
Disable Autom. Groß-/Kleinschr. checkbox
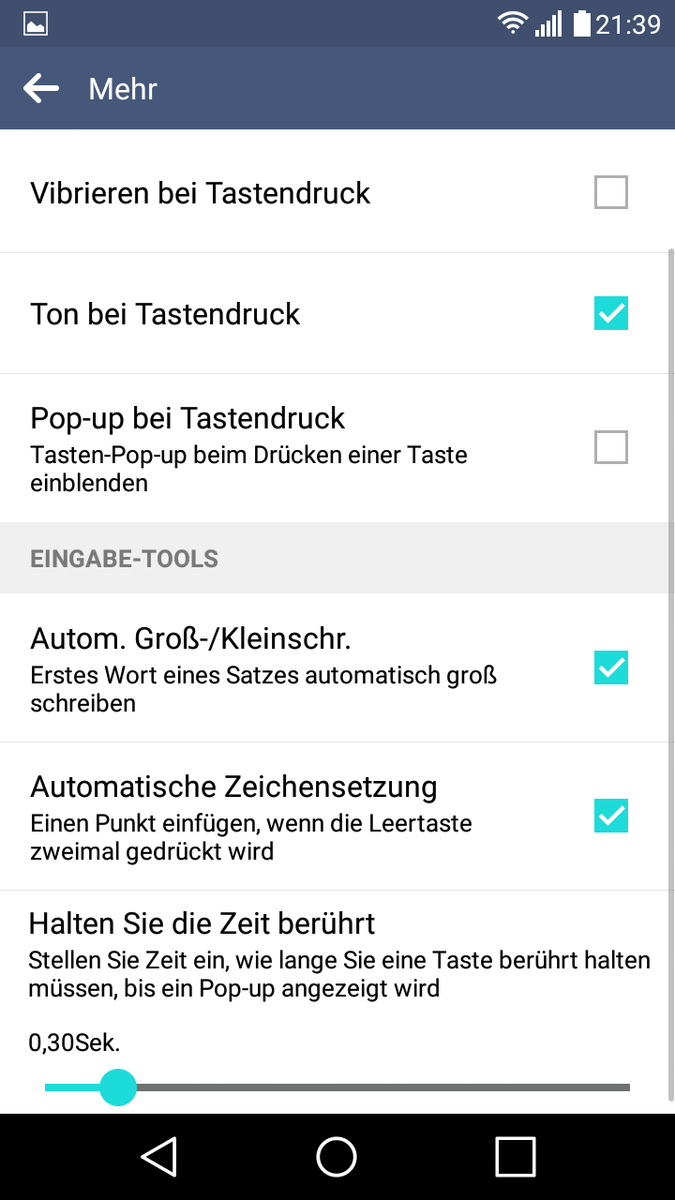tap(611, 667)
